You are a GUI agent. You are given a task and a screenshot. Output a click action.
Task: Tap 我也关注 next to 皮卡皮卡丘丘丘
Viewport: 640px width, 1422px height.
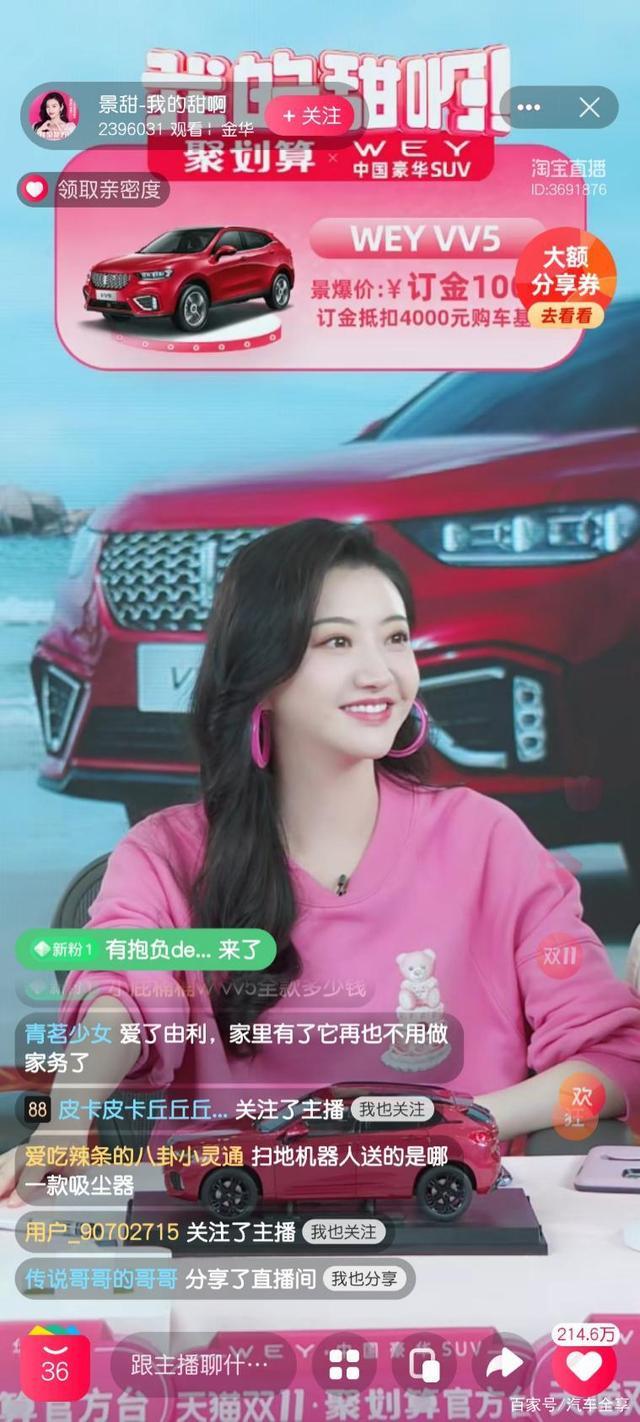(x=392, y=1109)
